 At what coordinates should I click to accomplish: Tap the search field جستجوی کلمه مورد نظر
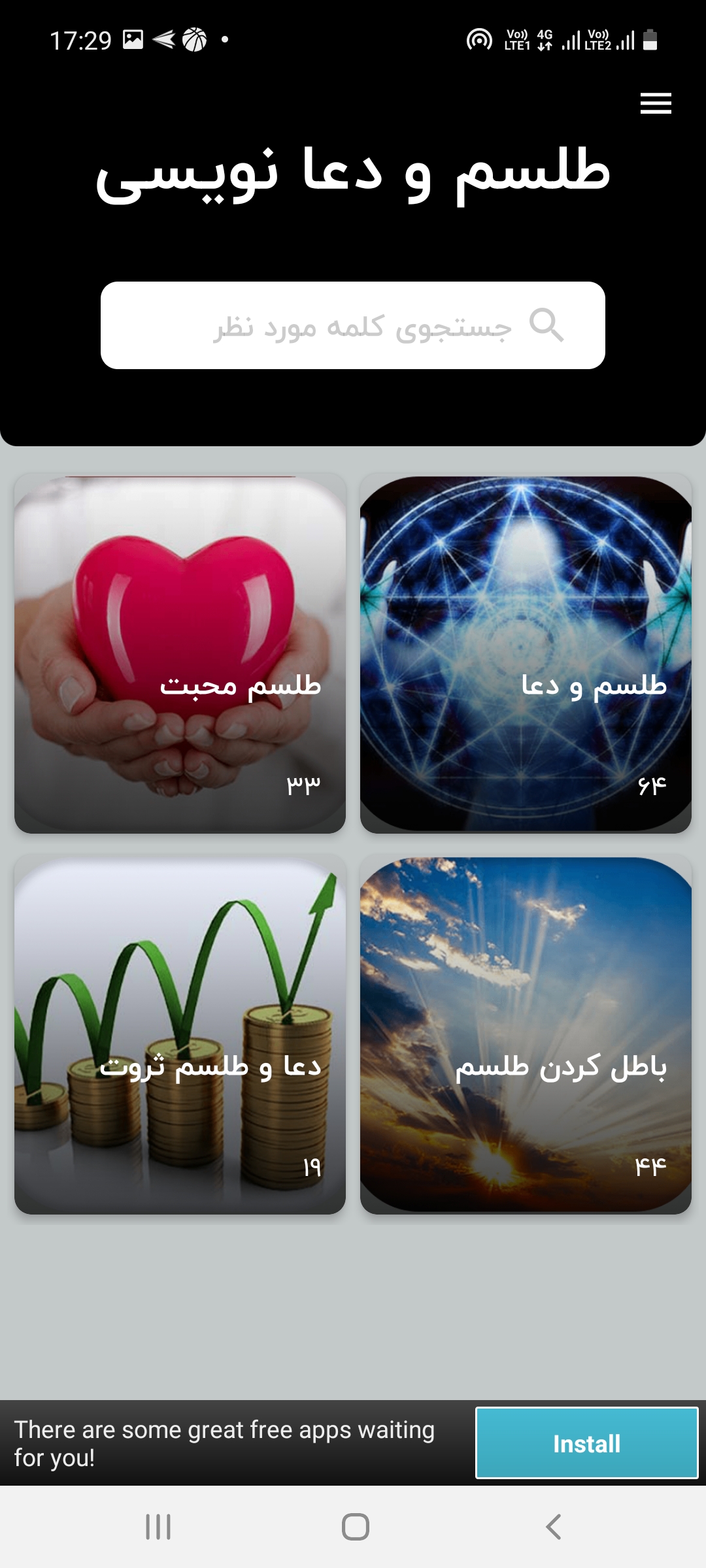353,325
